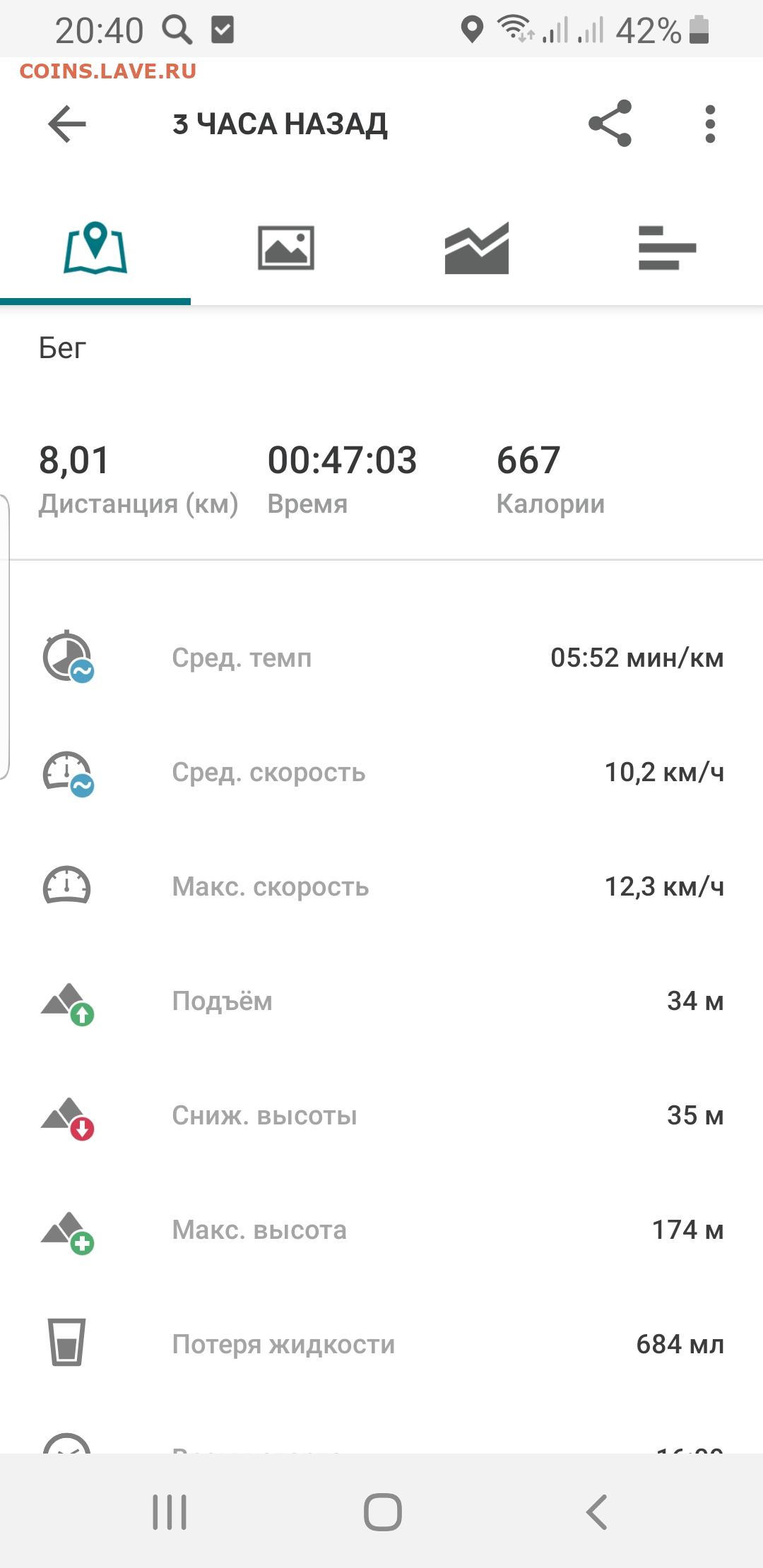This screenshot has height=1568, width=763.
Task: Select the map summary tab
Action: pos(95,248)
